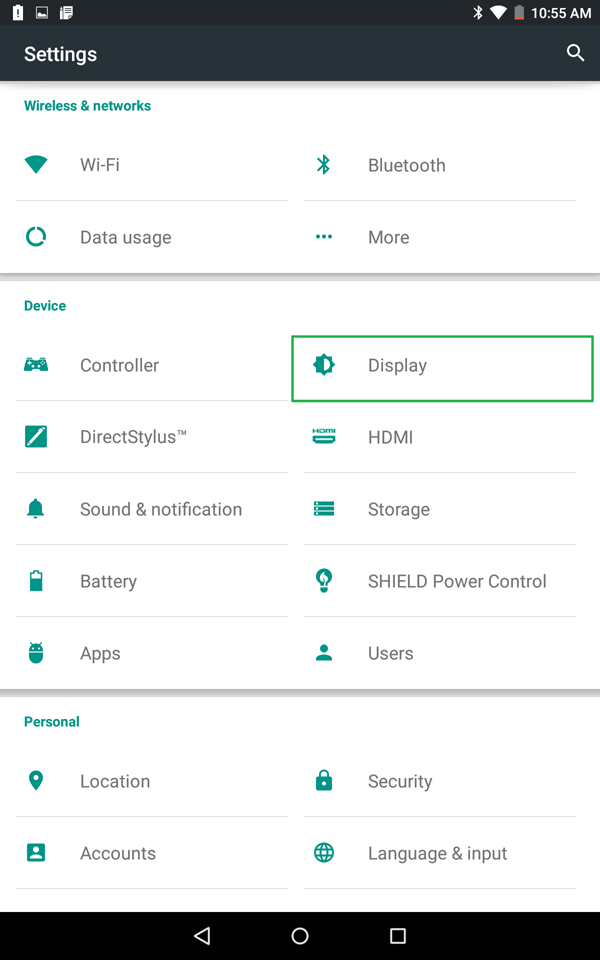The image size is (600, 960).
Task: Open Battery settings
Action: pos(152,581)
